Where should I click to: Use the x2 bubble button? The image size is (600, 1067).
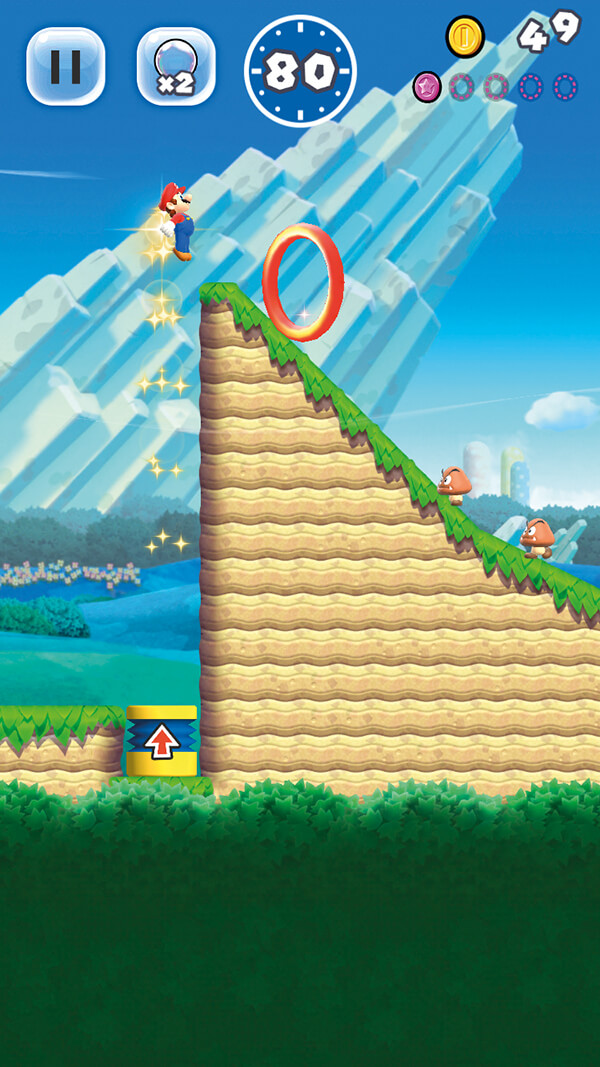pos(176,67)
